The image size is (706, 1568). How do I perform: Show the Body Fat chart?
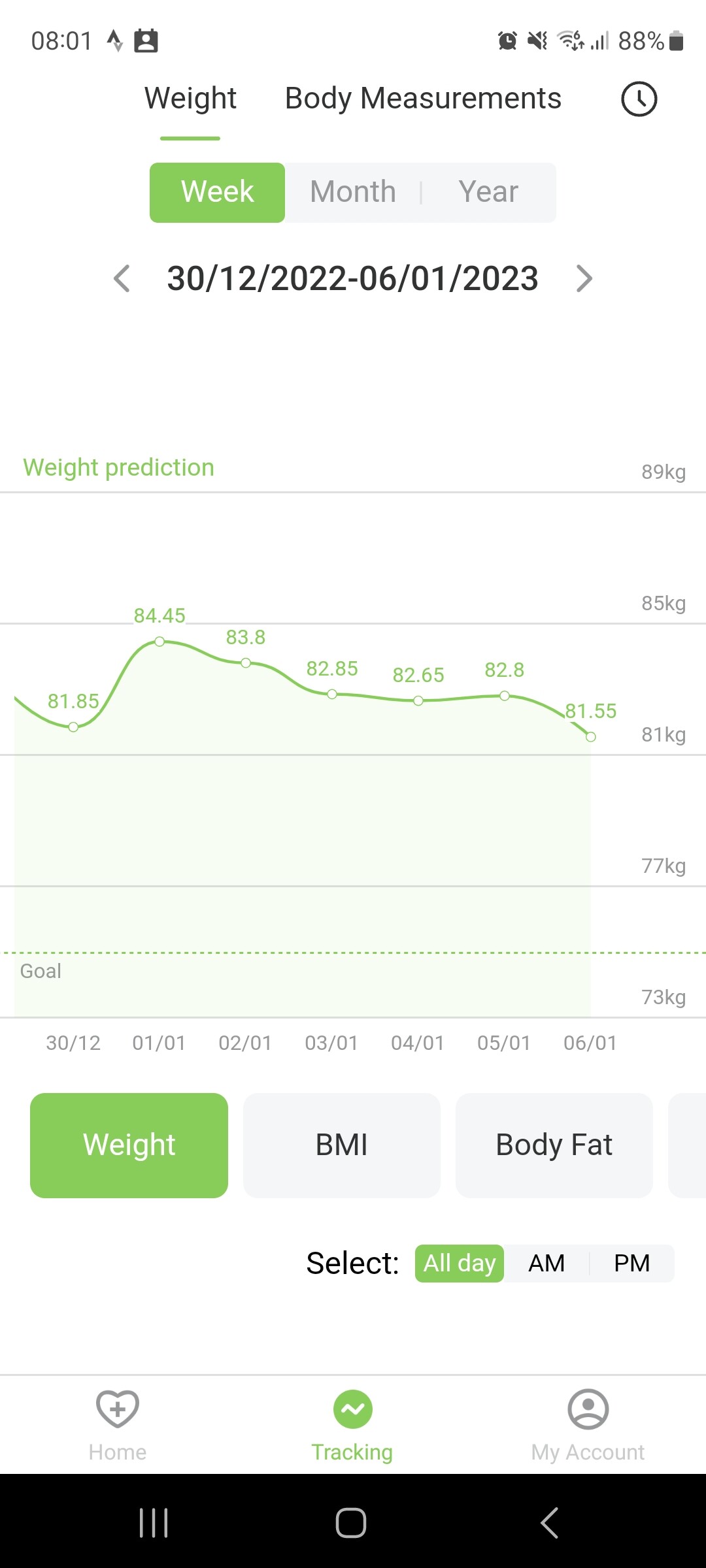pyautogui.click(x=554, y=1145)
